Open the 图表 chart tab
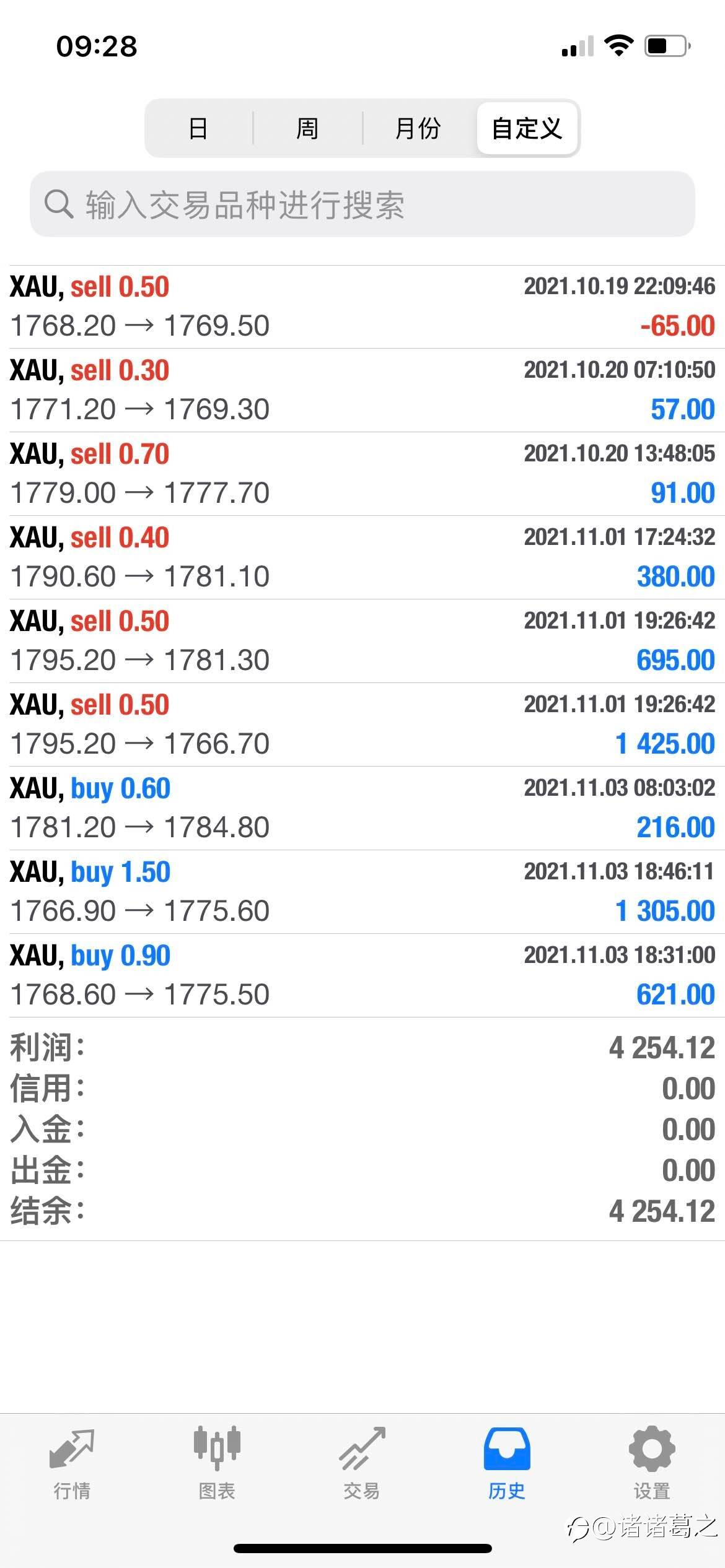This screenshot has height=1568, width=725. pyautogui.click(x=217, y=1463)
